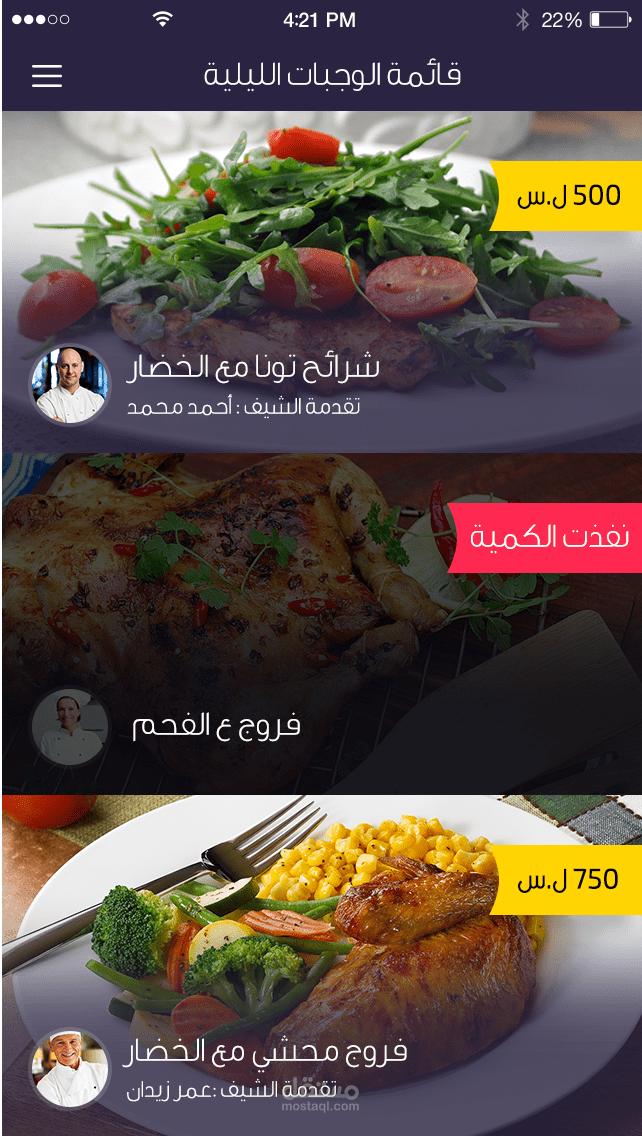View chef عمر زيدان's profile photo

70,1069
